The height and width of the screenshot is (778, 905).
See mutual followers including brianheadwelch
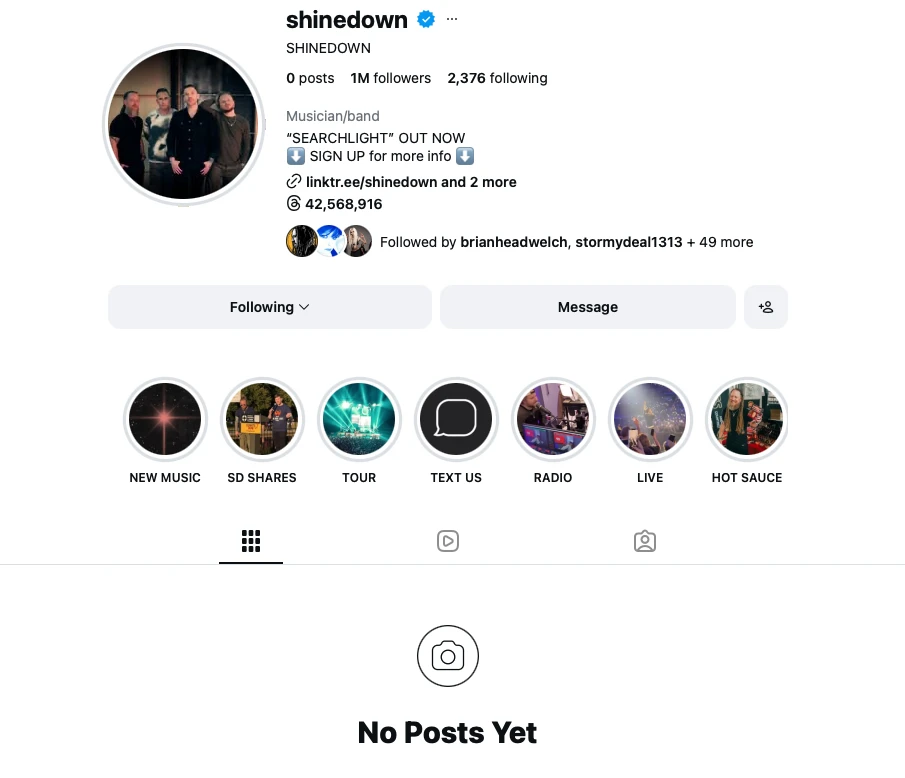pyautogui.click(x=566, y=242)
